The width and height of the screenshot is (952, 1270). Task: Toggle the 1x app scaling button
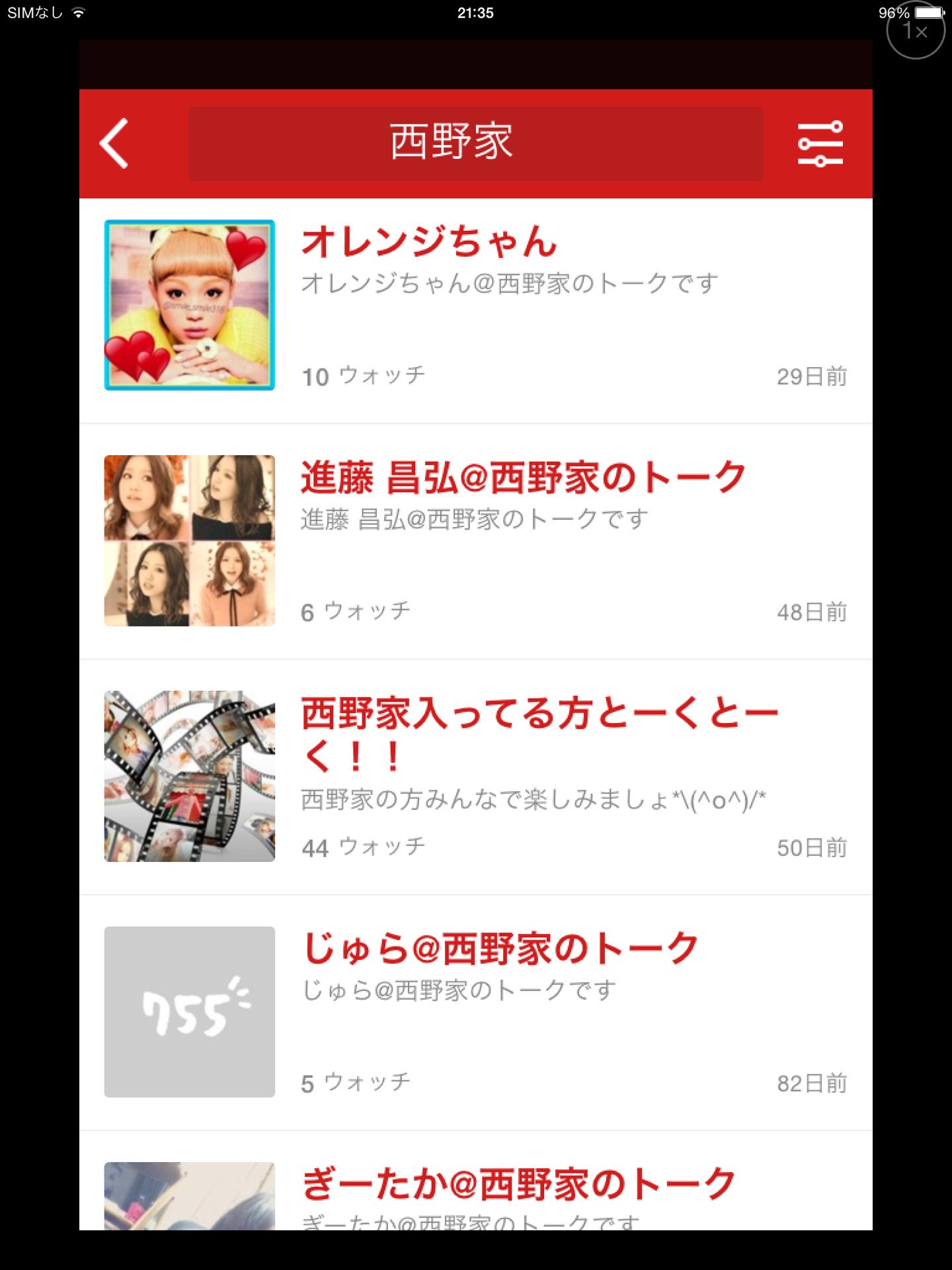click(916, 30)
